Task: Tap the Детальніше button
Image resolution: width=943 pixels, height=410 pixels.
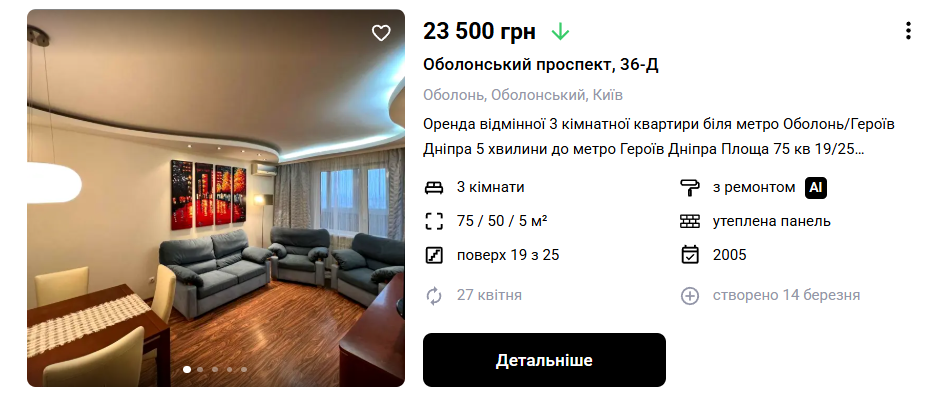Action: coord(544,360)
